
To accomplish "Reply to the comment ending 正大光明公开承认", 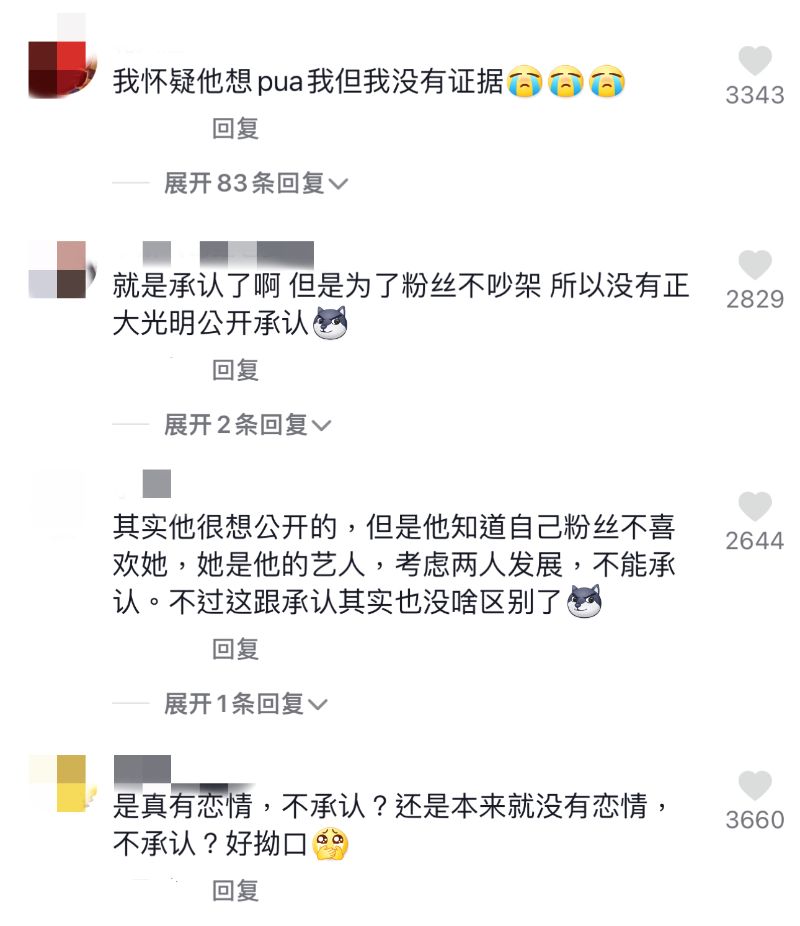I will point(236,370).
